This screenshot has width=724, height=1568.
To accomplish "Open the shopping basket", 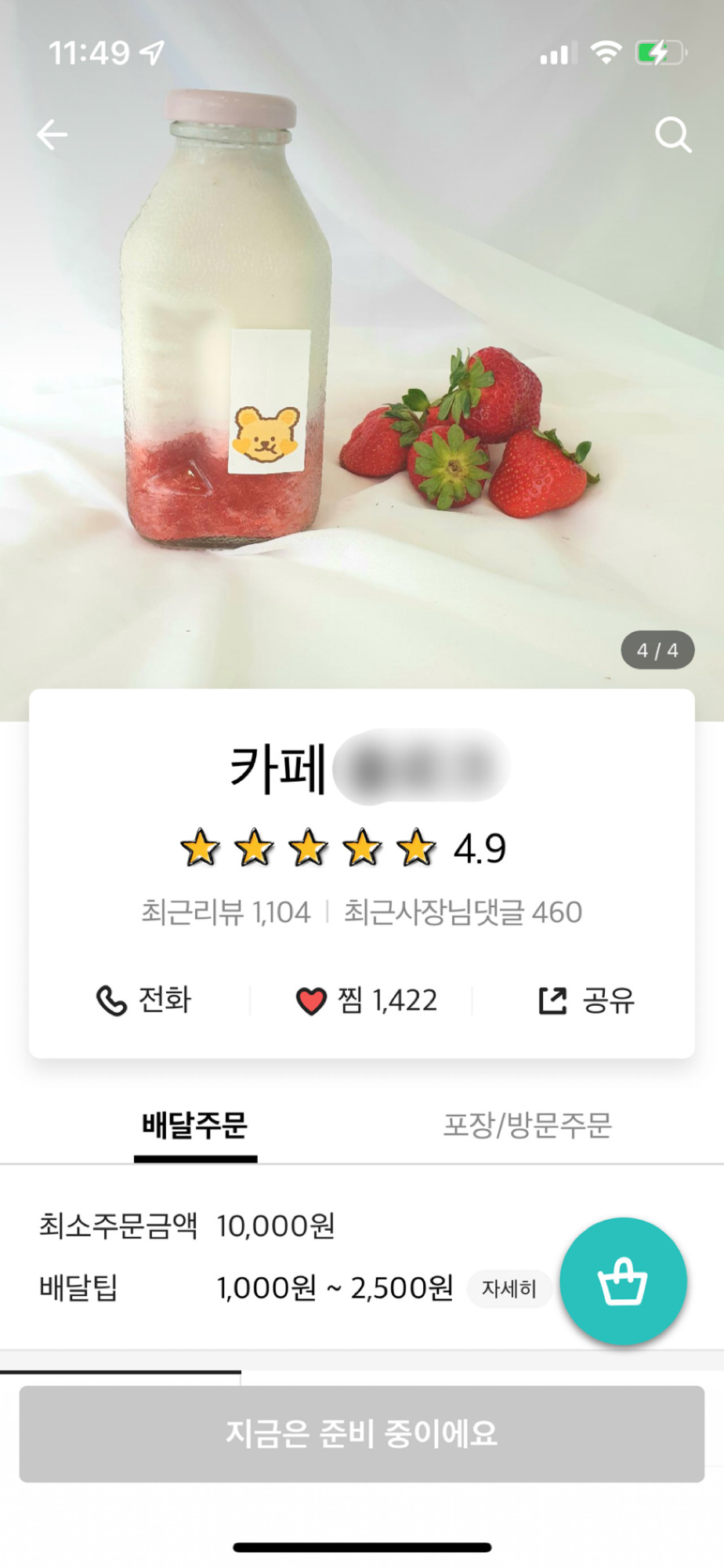I will click(x=623, y=1282).
